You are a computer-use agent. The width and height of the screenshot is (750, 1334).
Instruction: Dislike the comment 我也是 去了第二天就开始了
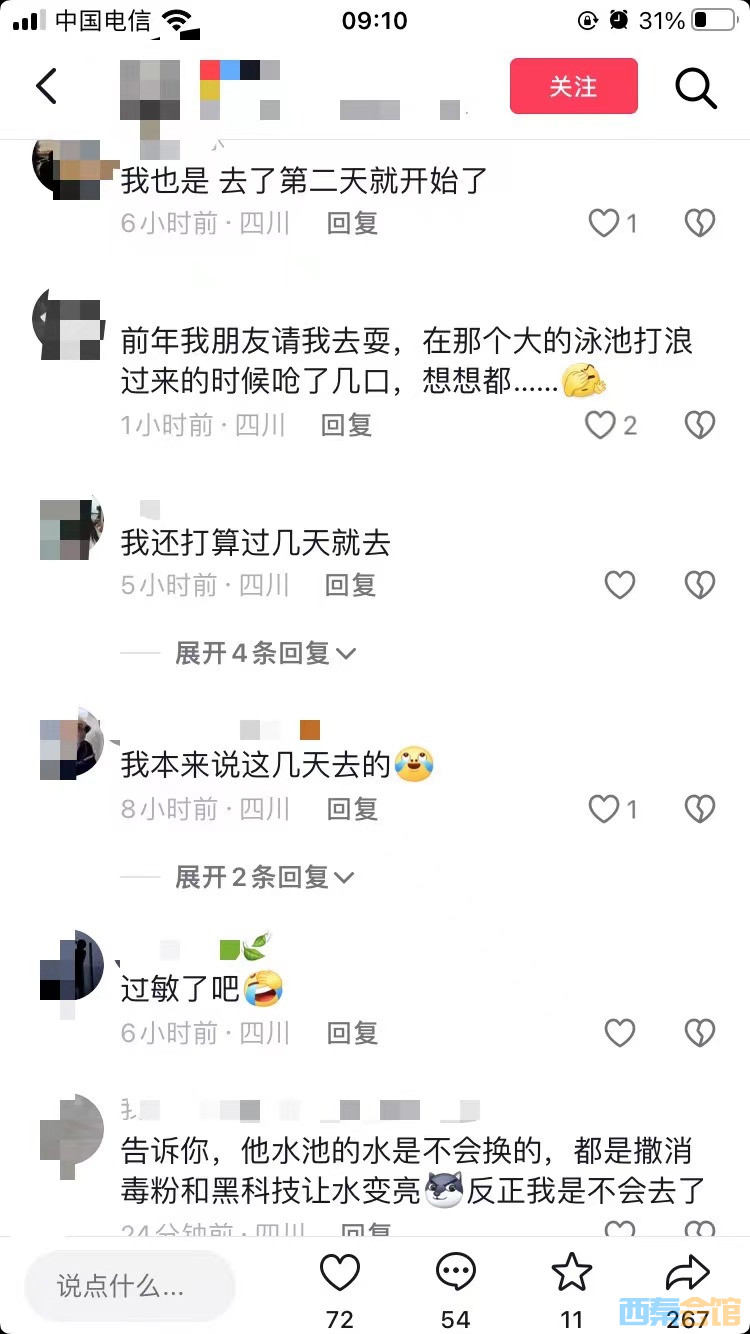[x=699, y=223]
